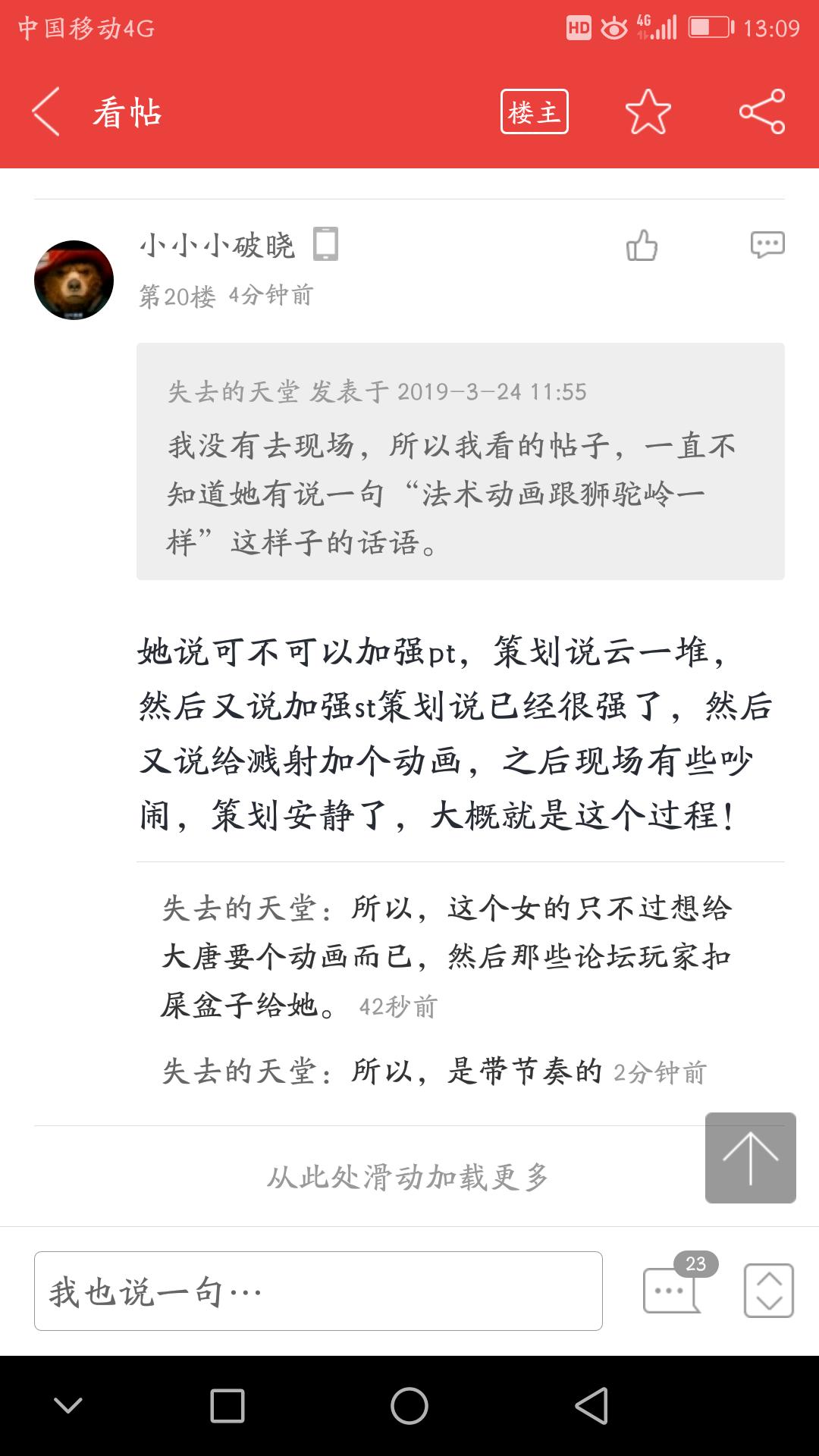Tap 失去的天堂's 42秒前 comment
The height and width of the screenshot is (1456, 819).
[x=447, y=956]
